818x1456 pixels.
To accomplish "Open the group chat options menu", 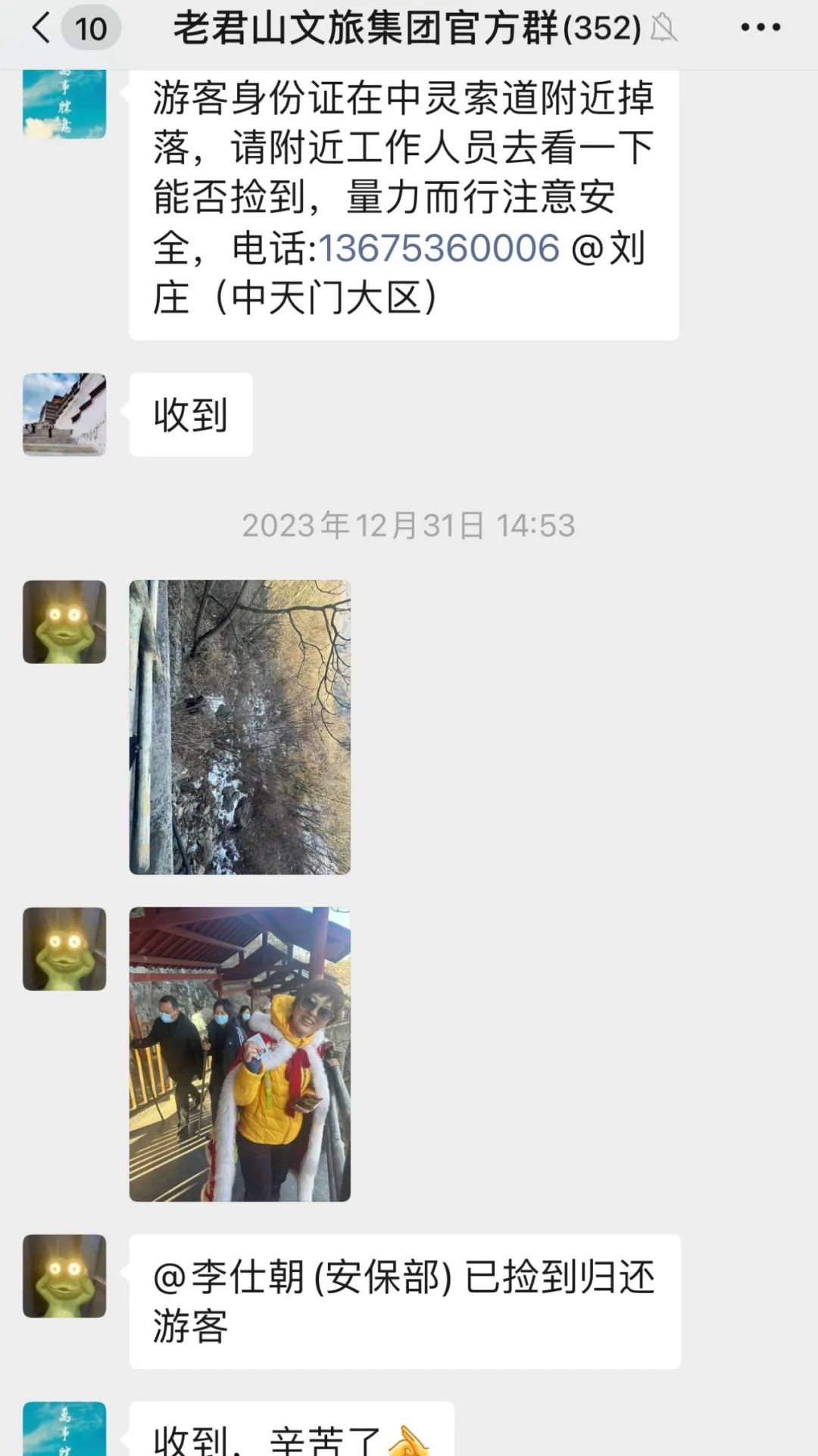I will click(760, 28).
